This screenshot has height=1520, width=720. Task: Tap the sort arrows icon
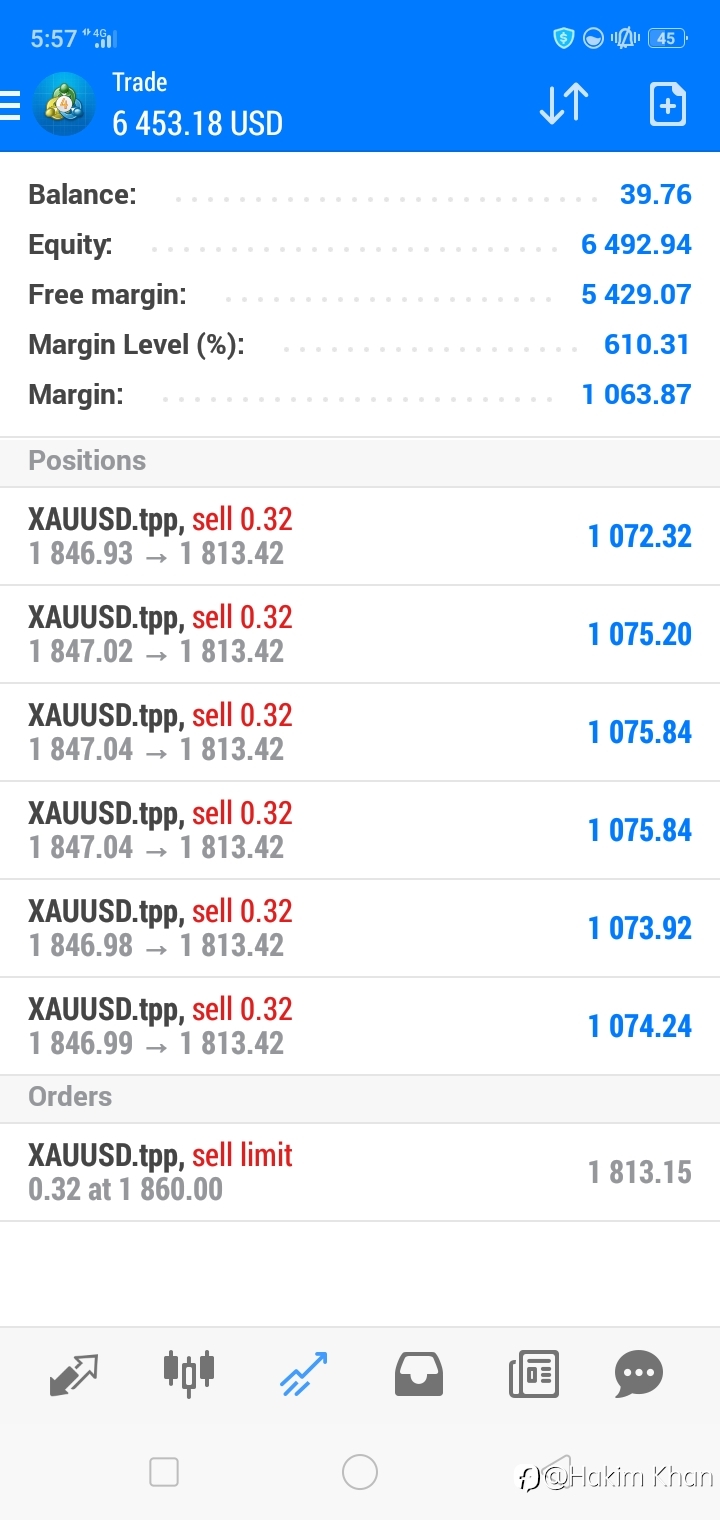(564, 104)
